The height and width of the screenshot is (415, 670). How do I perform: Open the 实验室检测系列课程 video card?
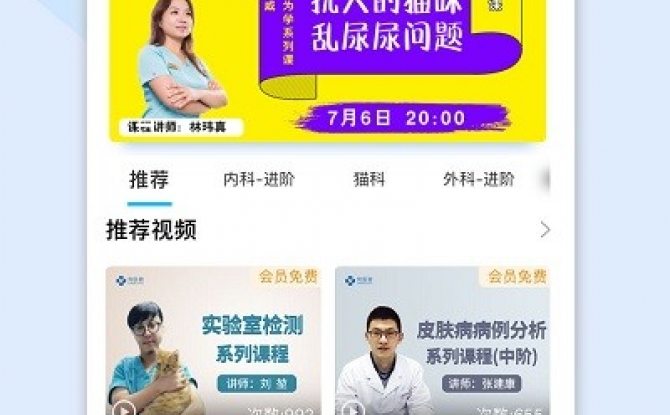(213, 342)
